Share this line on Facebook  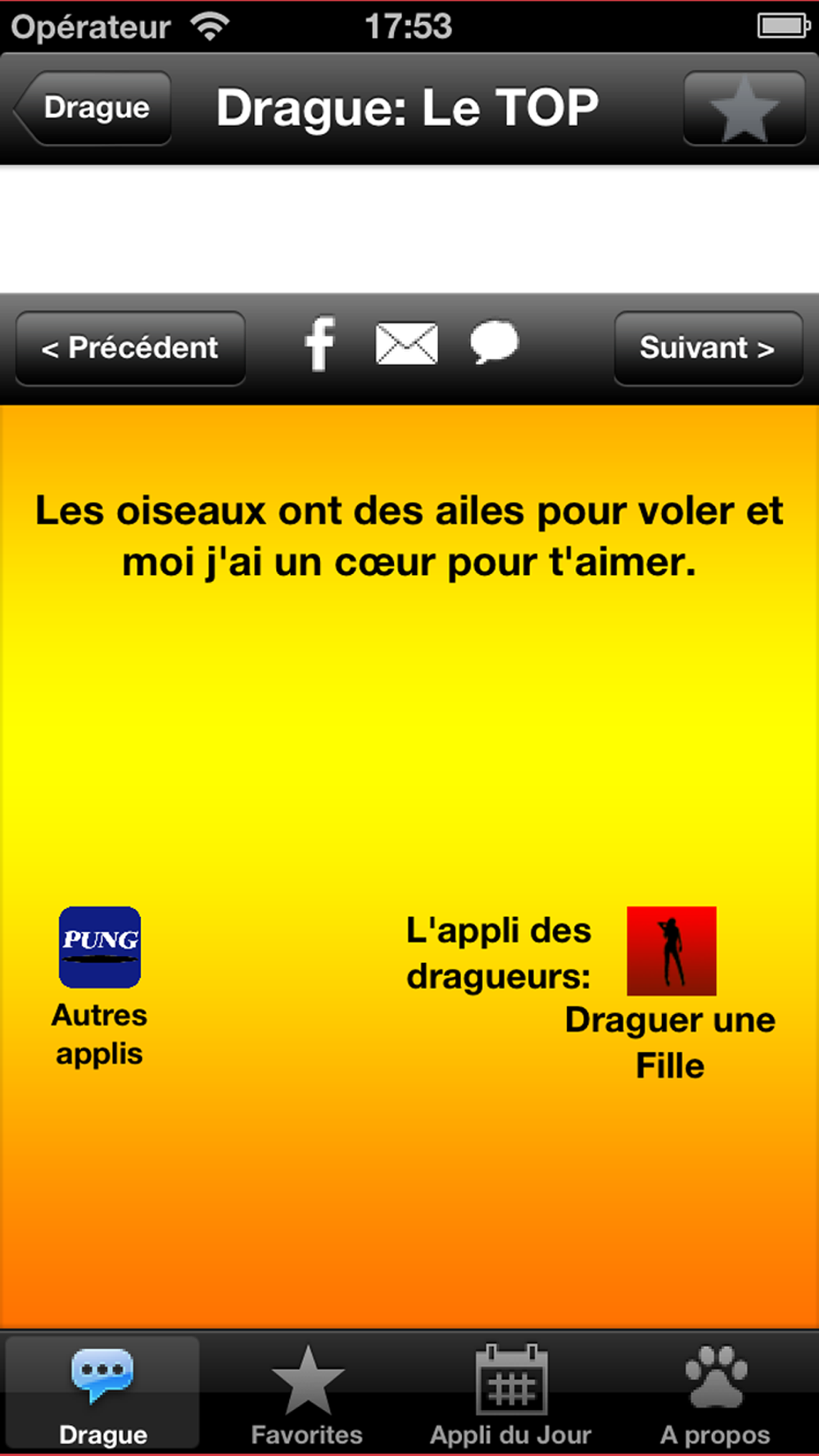coord(319,344)
